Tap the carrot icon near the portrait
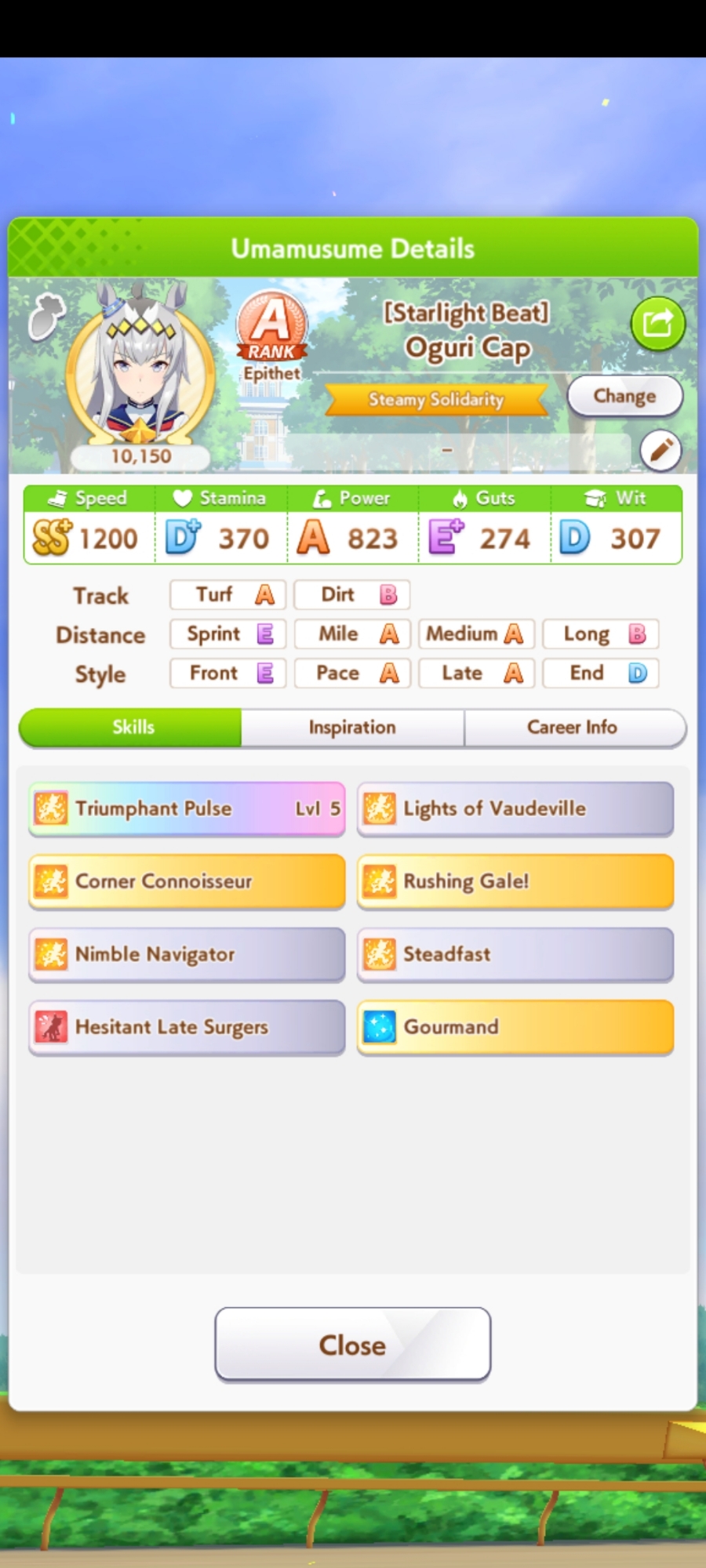Viewport: 706px width, 1568px height. (45, 315)
